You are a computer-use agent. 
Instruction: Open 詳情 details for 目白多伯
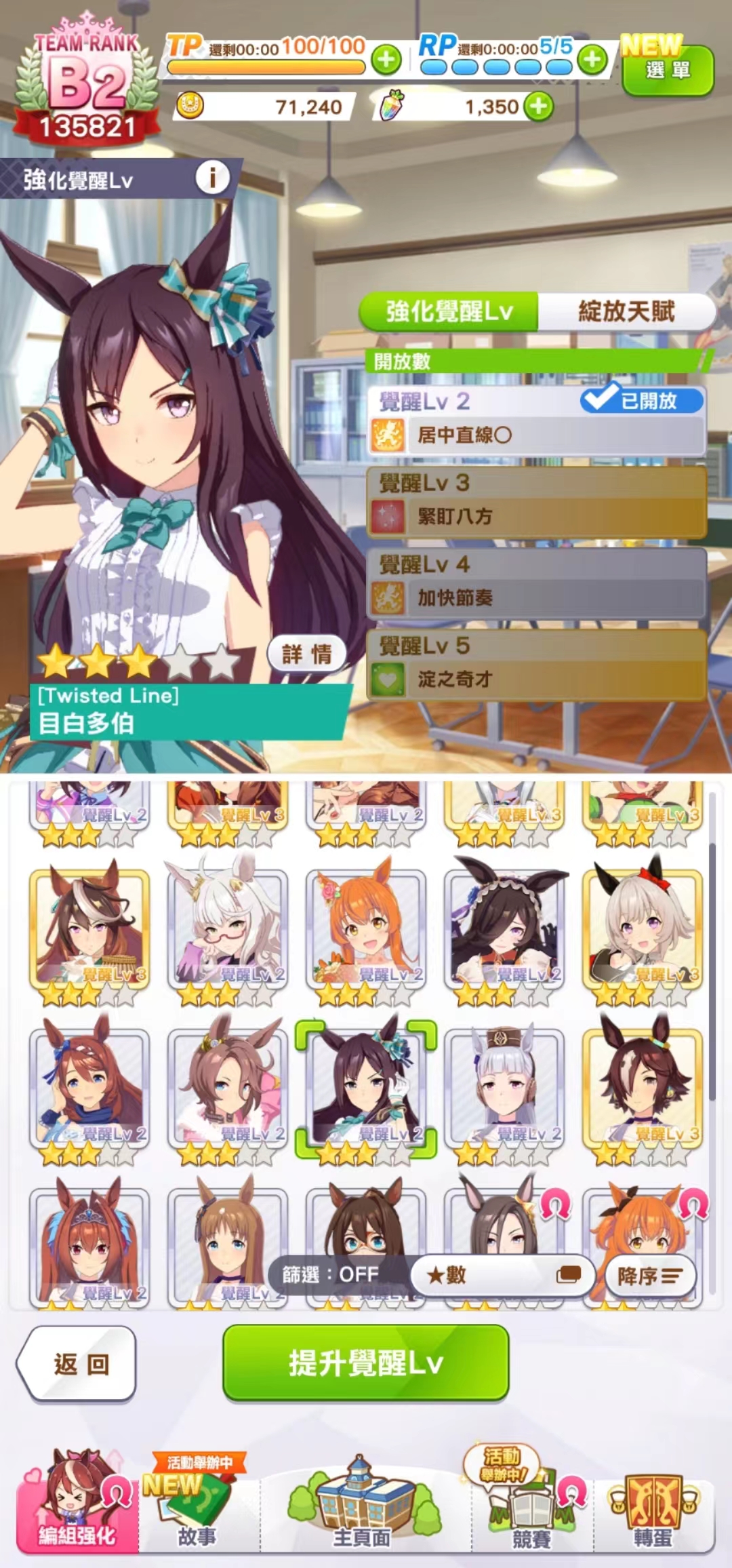[307, 654]
